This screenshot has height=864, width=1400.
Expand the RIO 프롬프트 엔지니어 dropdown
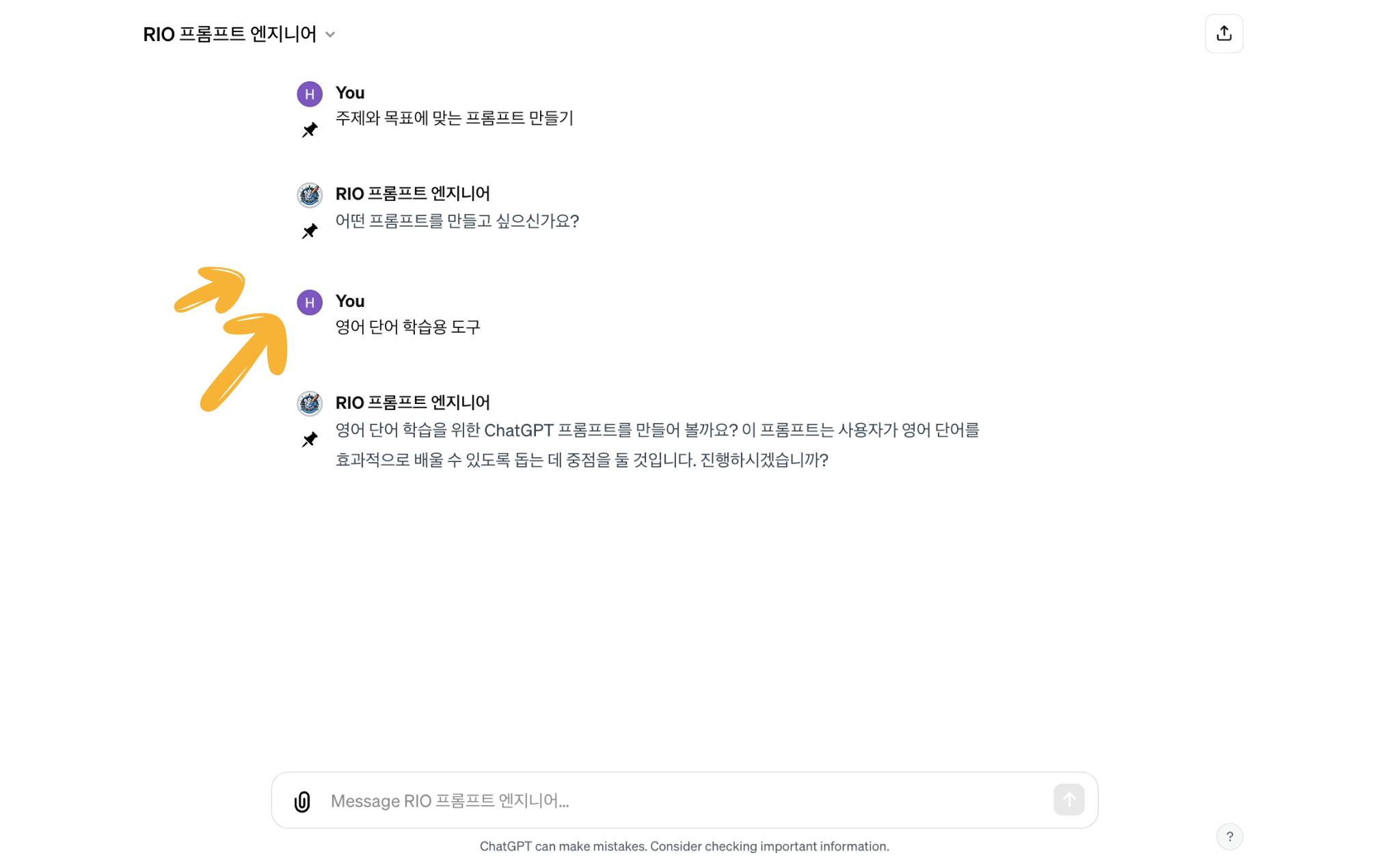[330, 34]
